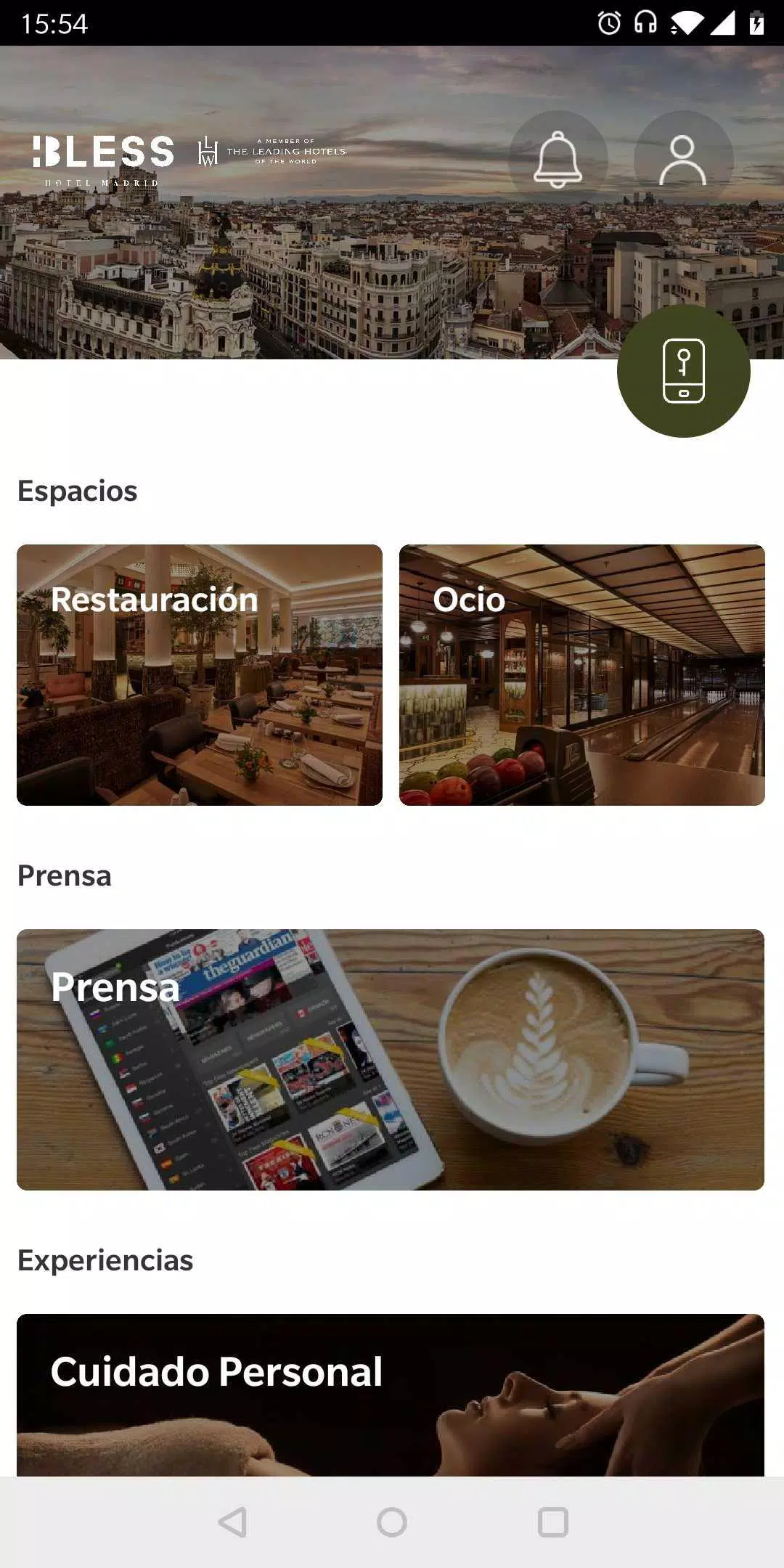Open the Prensa card with tablet
Viewport: 784px width, 1568px height.
click(391, 1060)
